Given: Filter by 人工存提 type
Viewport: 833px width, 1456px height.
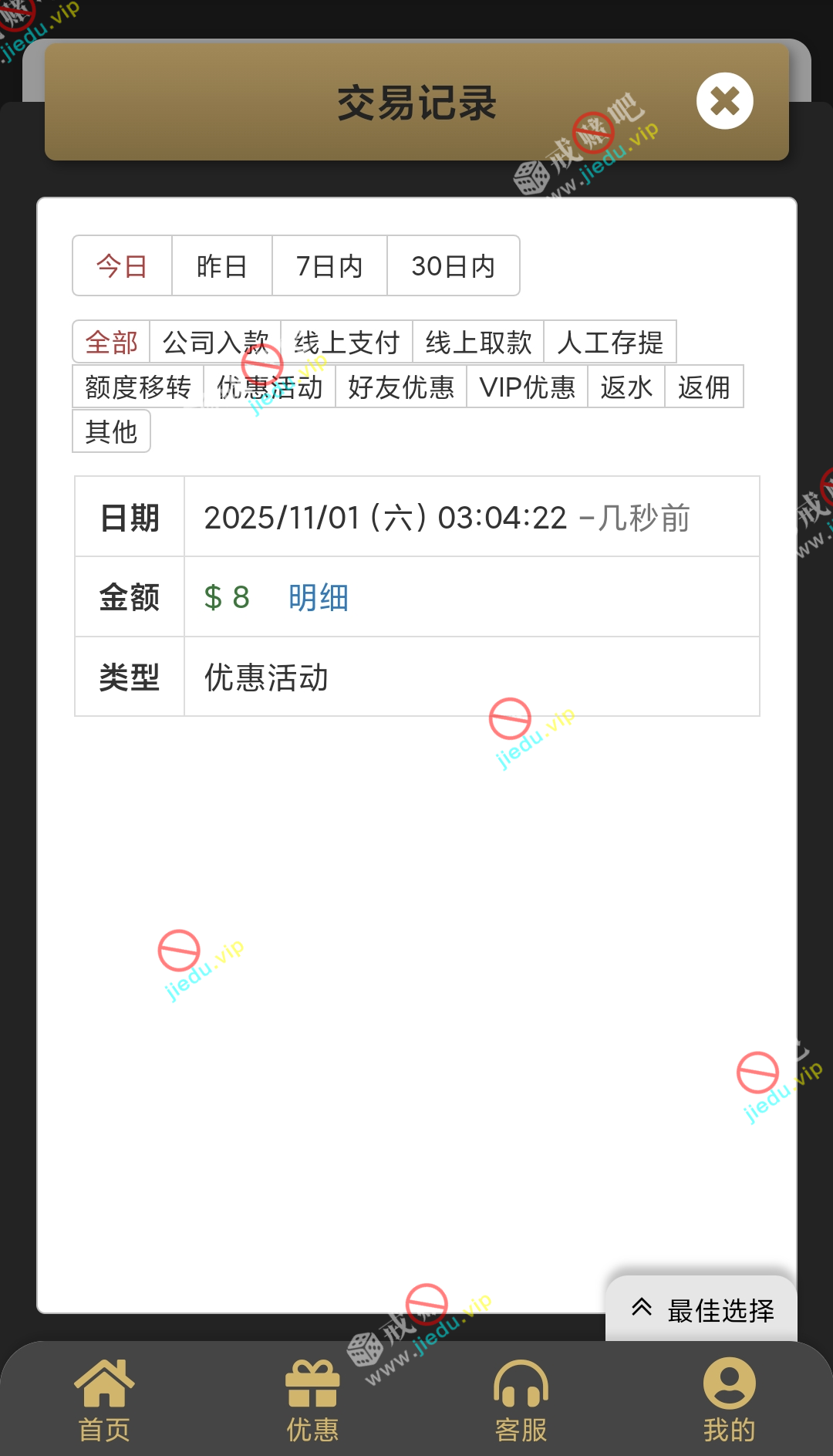Looking at the screenshot, I should click(609, 342).
